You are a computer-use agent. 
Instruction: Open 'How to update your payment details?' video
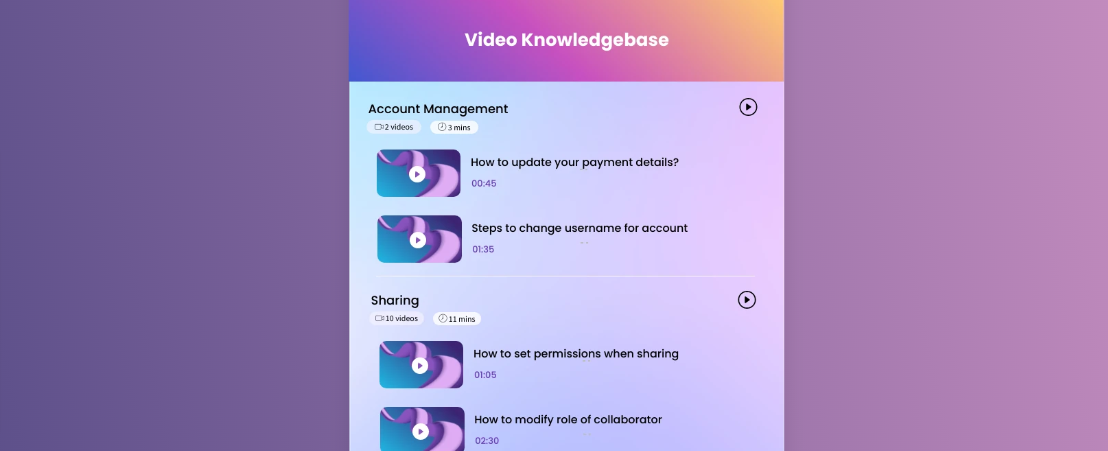(x=418, y=174)
